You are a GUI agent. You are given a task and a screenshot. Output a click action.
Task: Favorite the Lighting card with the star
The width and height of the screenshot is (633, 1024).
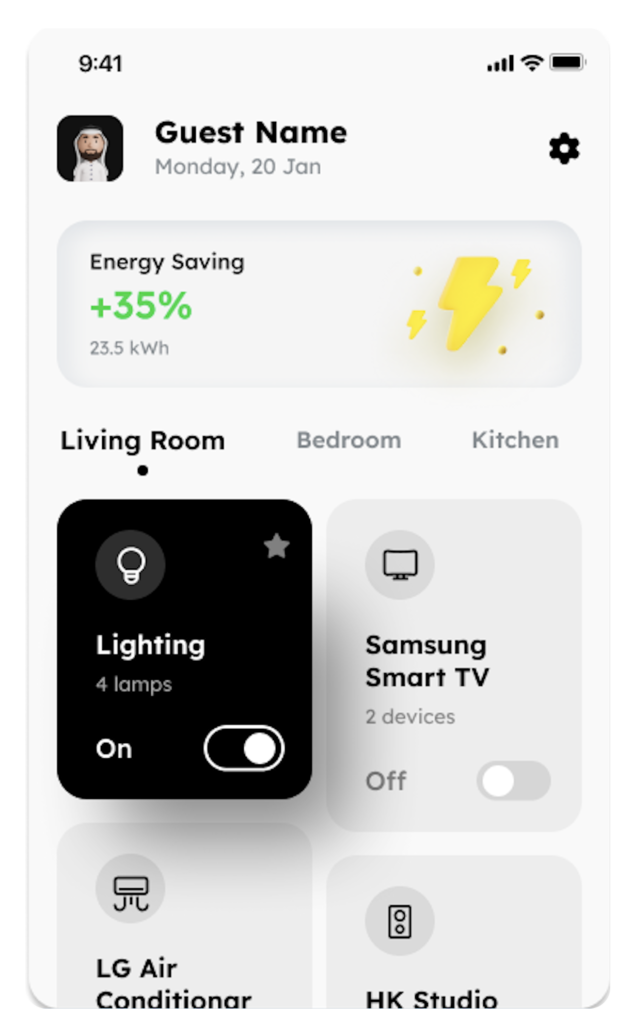[x=277, y=546]
